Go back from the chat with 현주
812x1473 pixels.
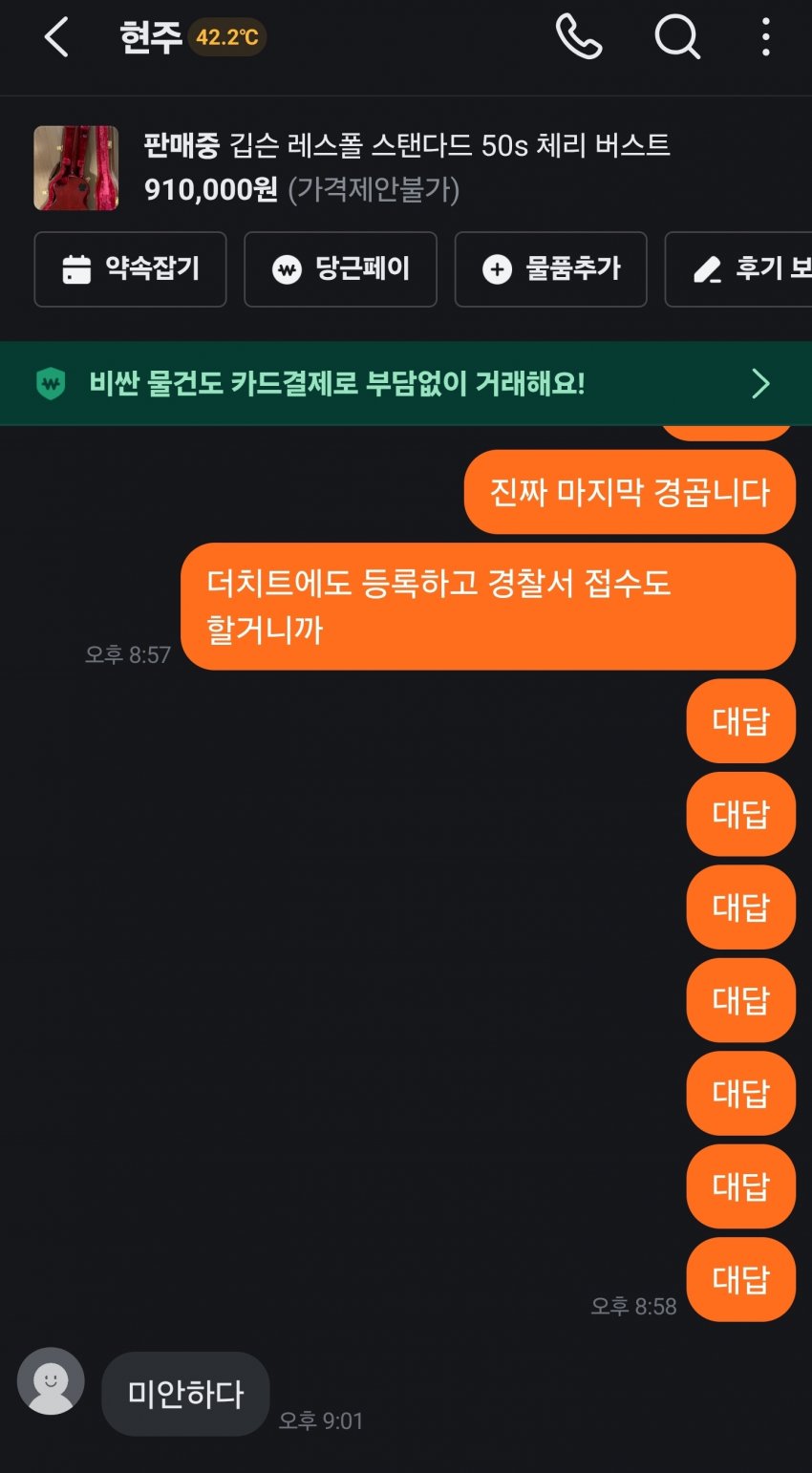point(56,38)
